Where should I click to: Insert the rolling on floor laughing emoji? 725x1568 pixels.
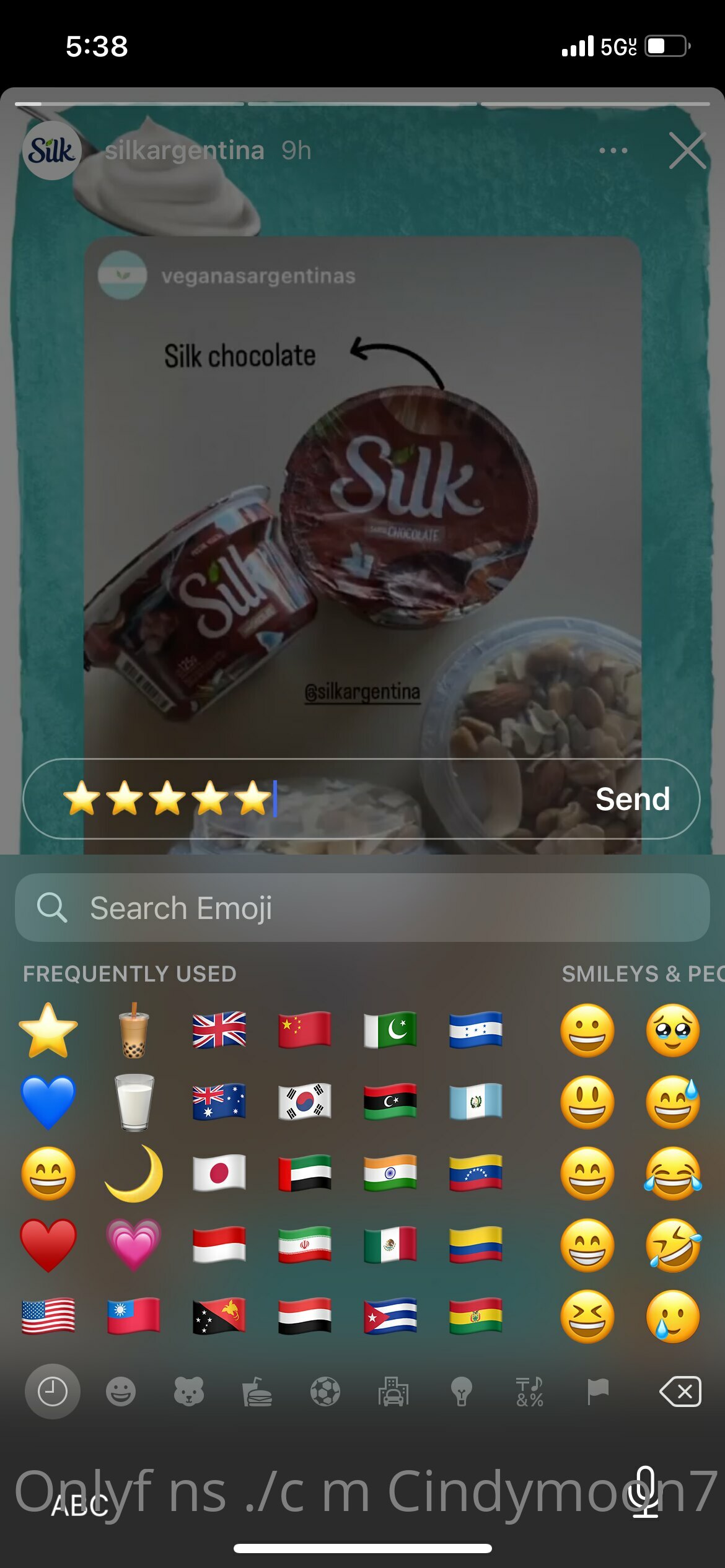point(673,1245)
